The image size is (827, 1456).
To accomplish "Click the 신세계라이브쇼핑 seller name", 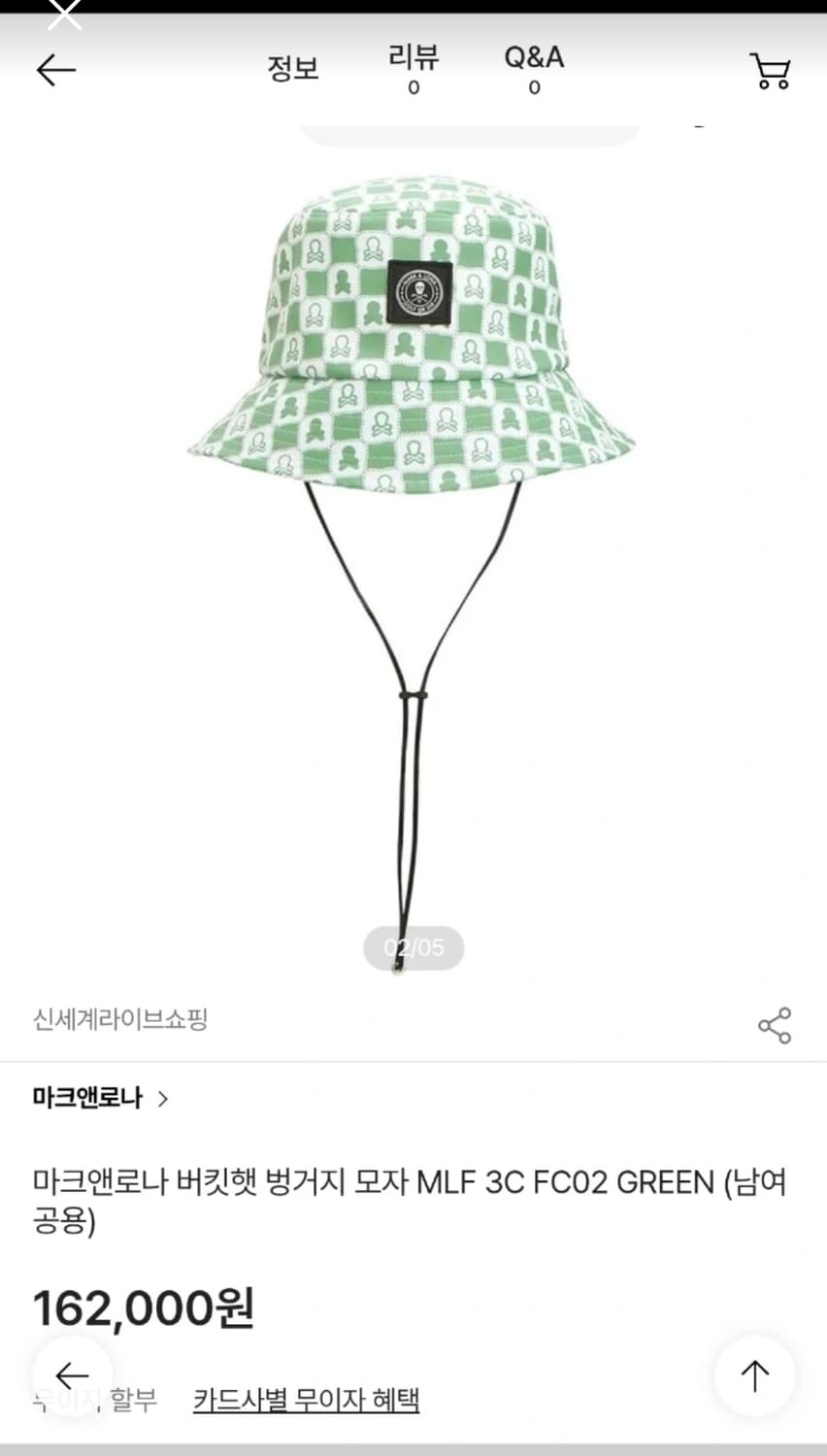I will (x=119, y=1021).
